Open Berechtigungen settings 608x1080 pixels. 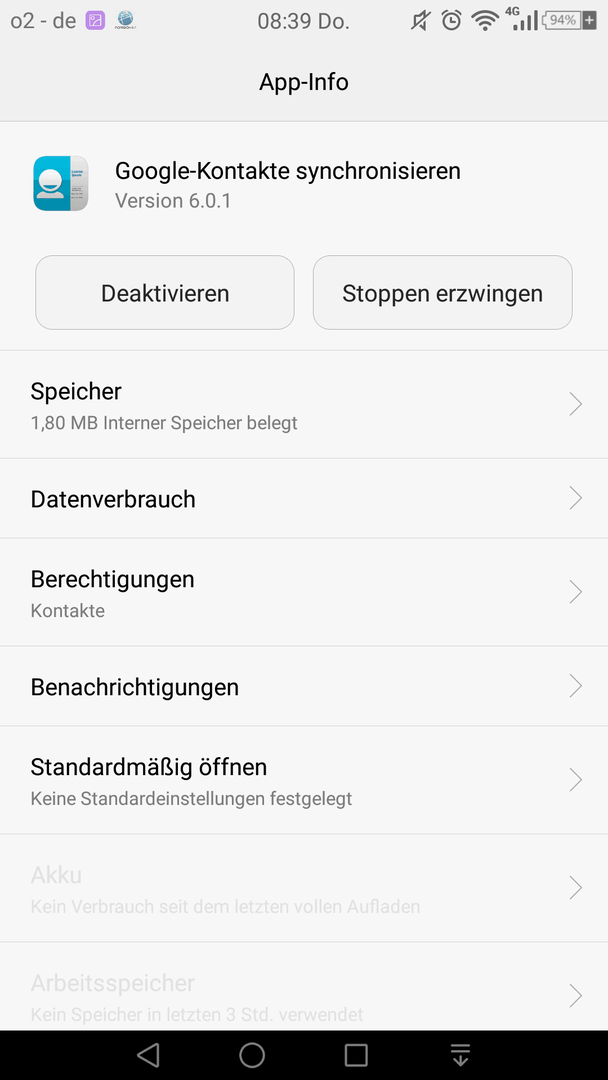point(304,592)
